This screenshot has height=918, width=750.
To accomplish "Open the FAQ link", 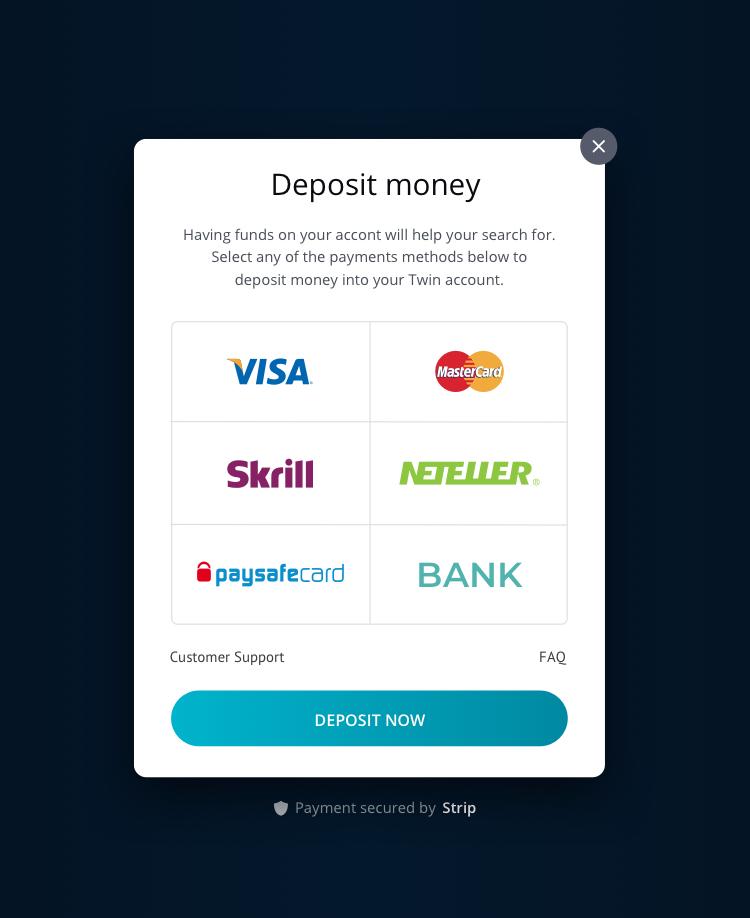I will tap(552, 657).
